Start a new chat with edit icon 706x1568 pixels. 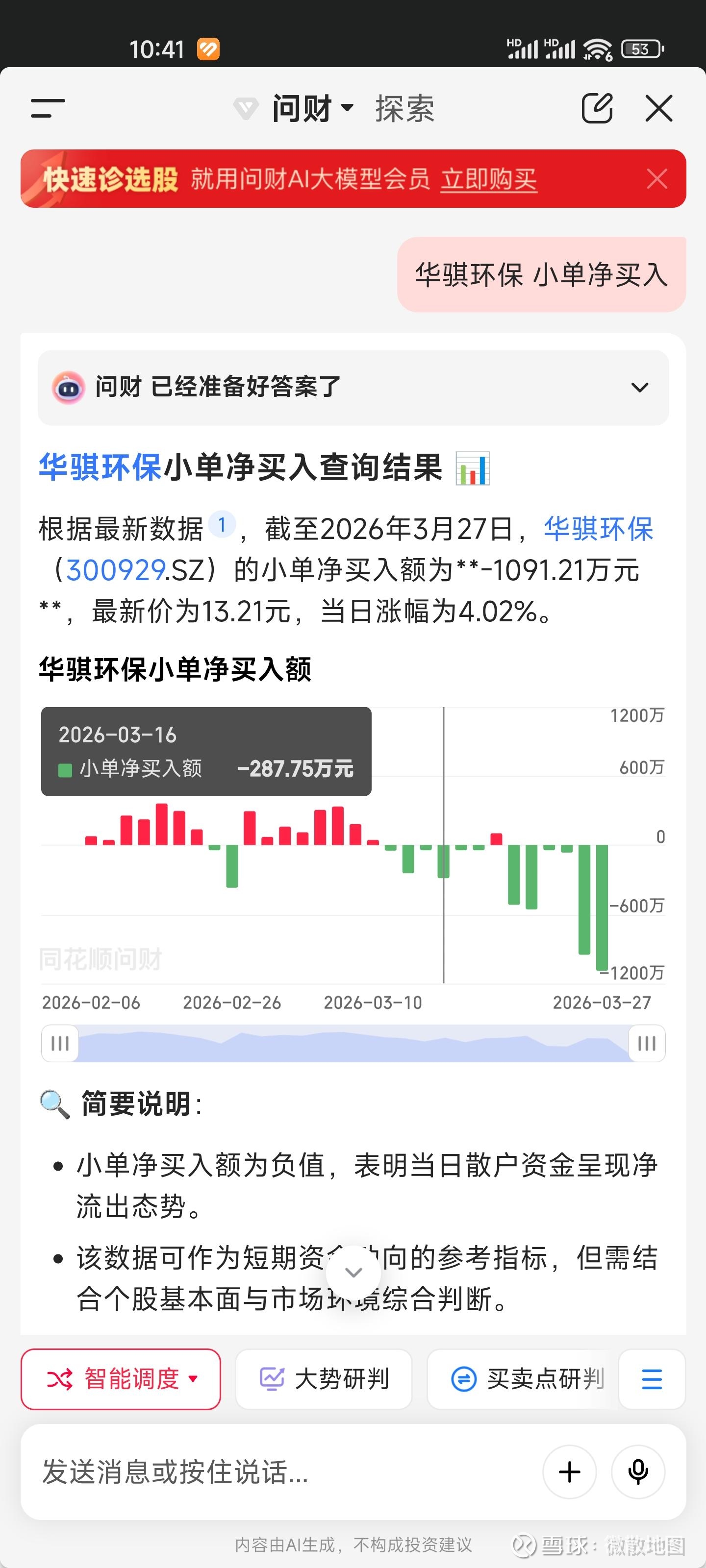pos(596,109)
